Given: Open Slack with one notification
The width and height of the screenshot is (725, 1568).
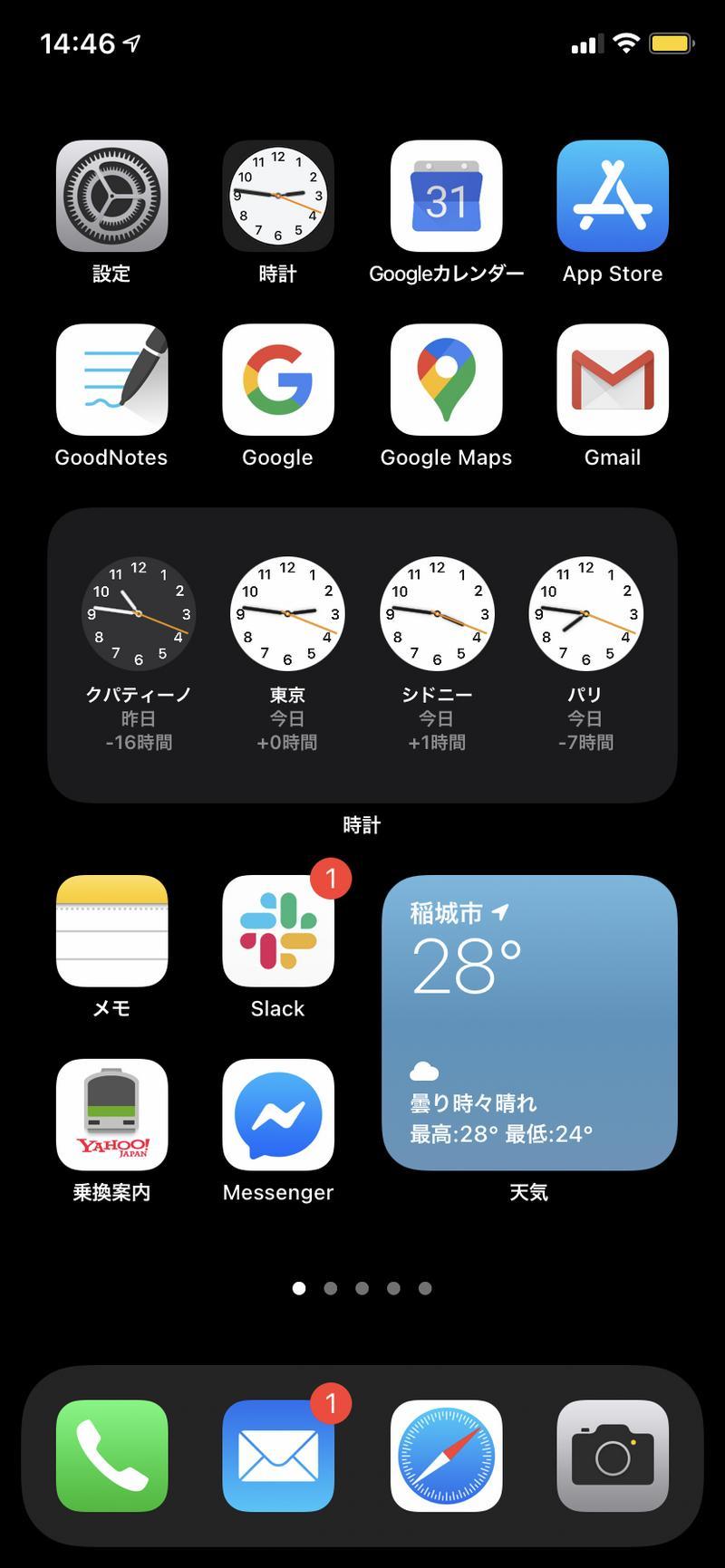Looking at the screenshot, I should tap(278, 930).
